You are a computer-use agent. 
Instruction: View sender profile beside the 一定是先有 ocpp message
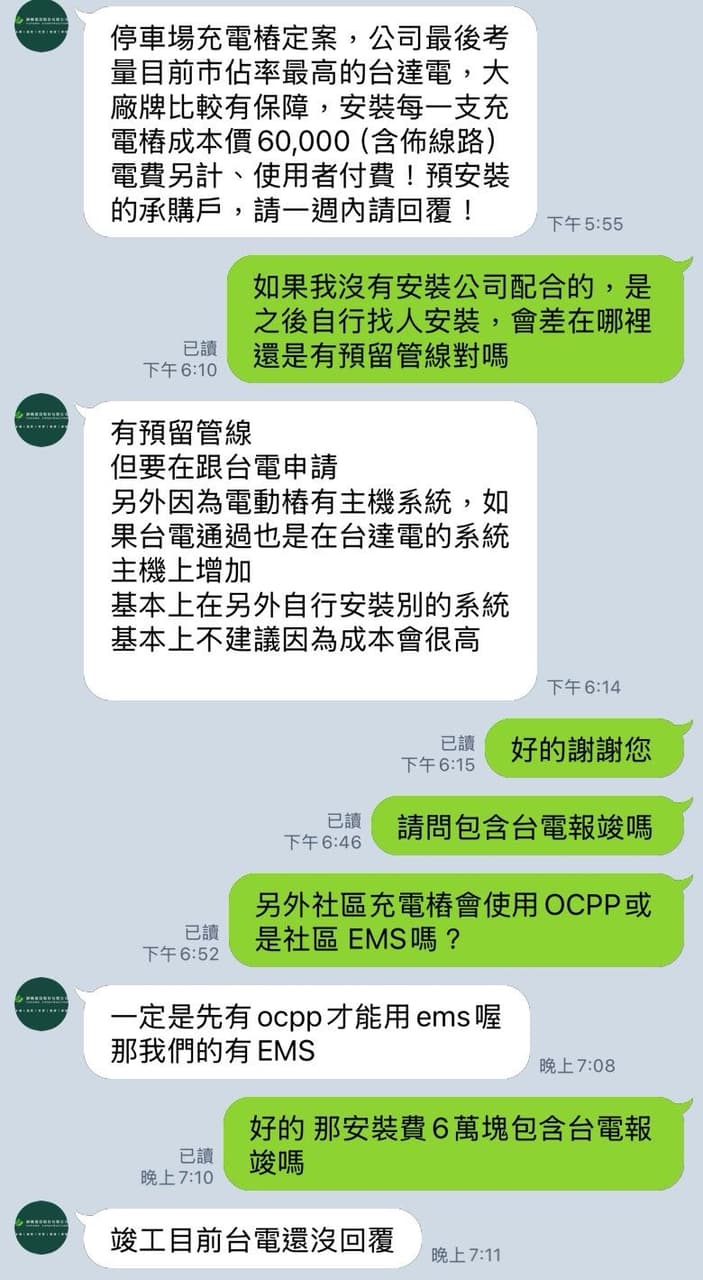click(42, 1004)
